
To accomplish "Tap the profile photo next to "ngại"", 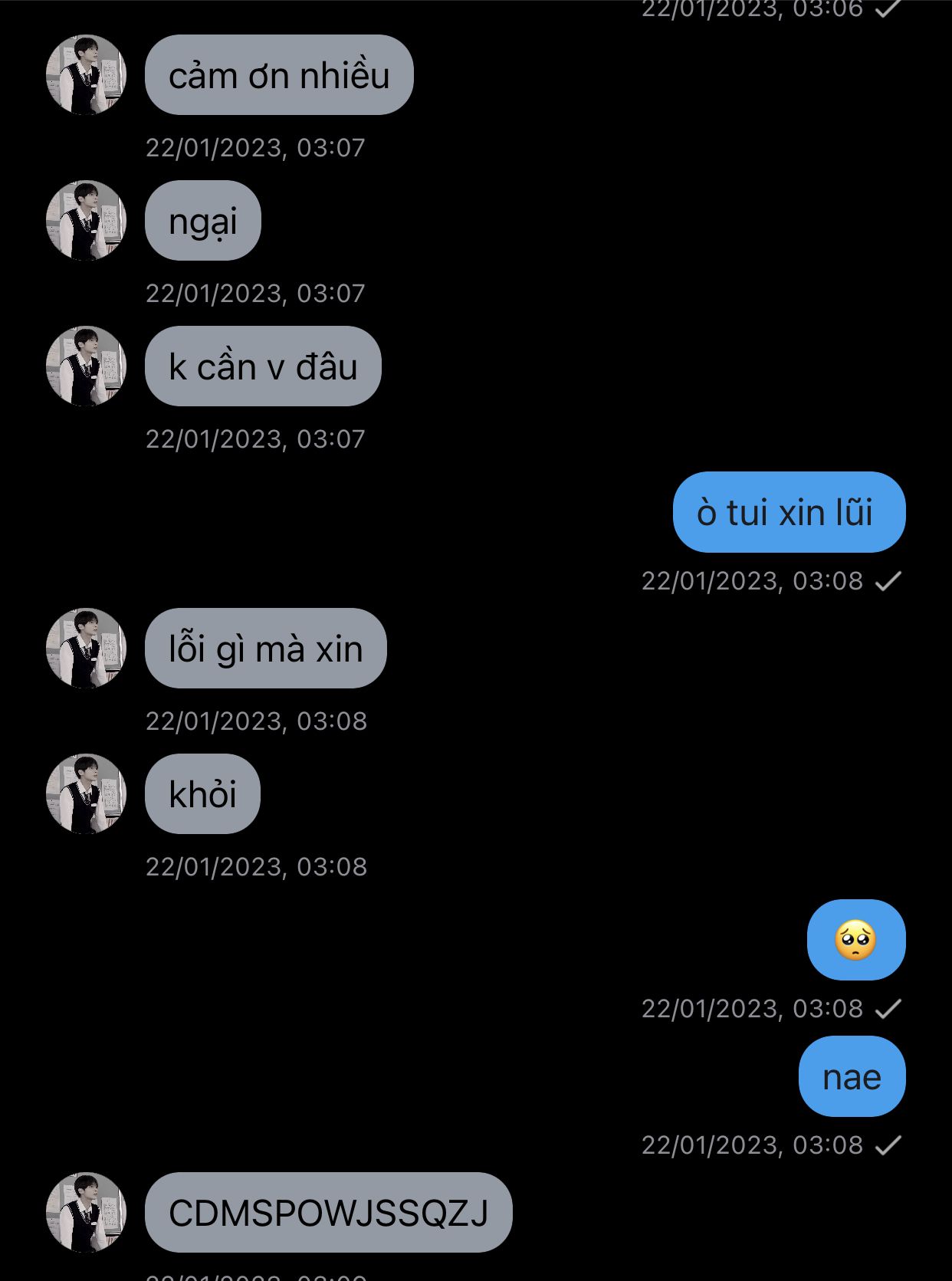I will tap(86, 221).
